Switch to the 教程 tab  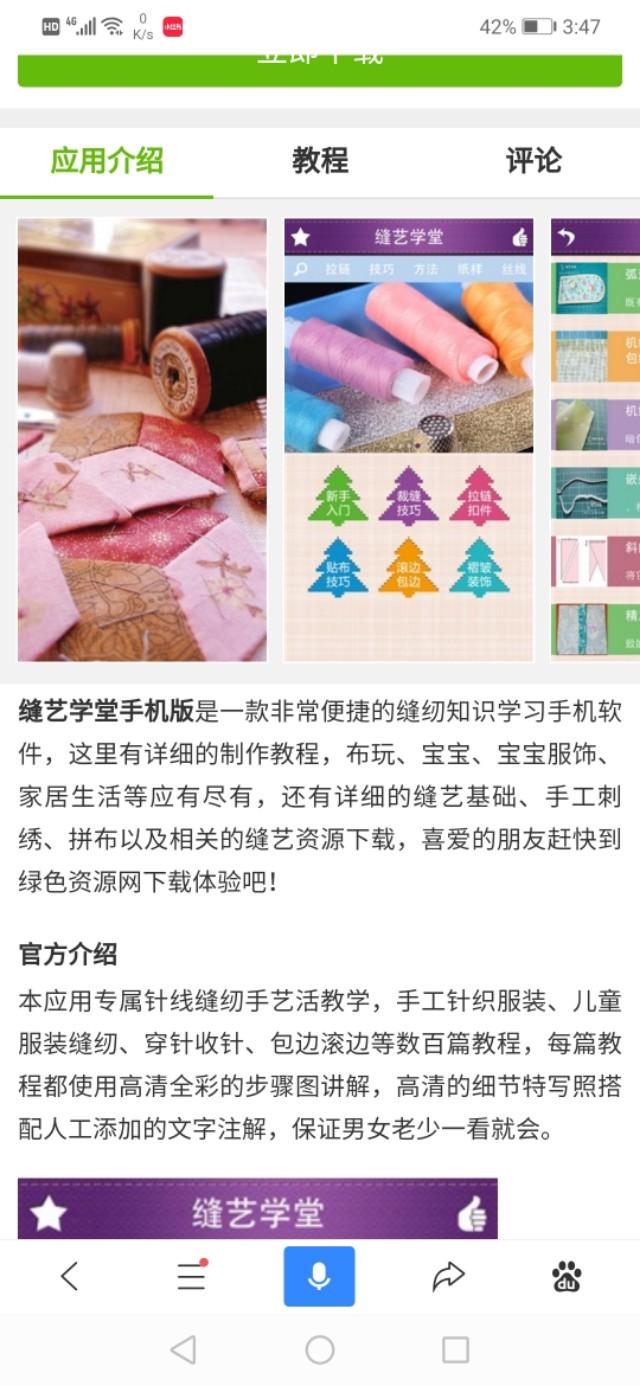click(x=320, y=161)
